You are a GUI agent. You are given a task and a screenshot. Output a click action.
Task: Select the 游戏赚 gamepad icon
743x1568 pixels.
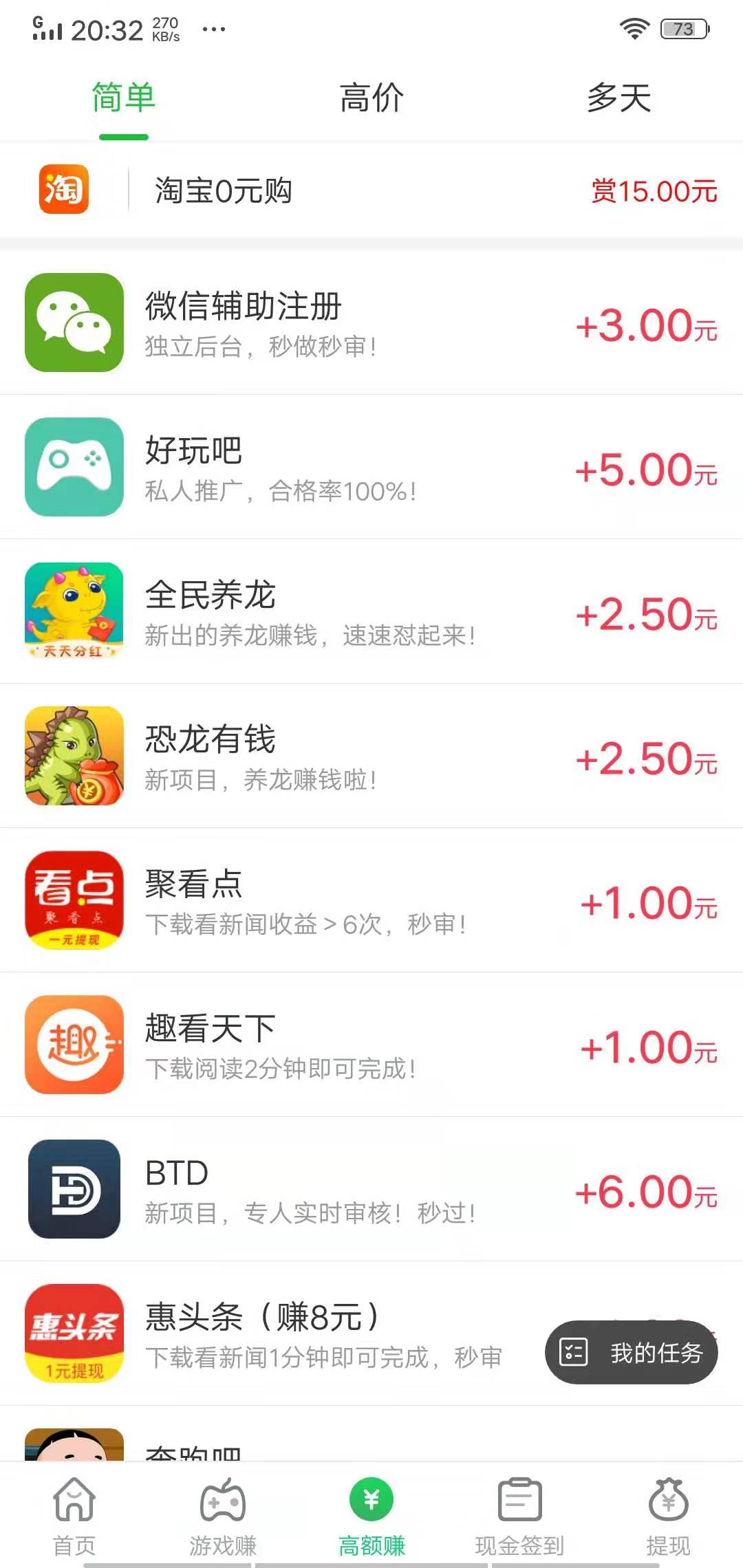click(x=223, y=1499)
